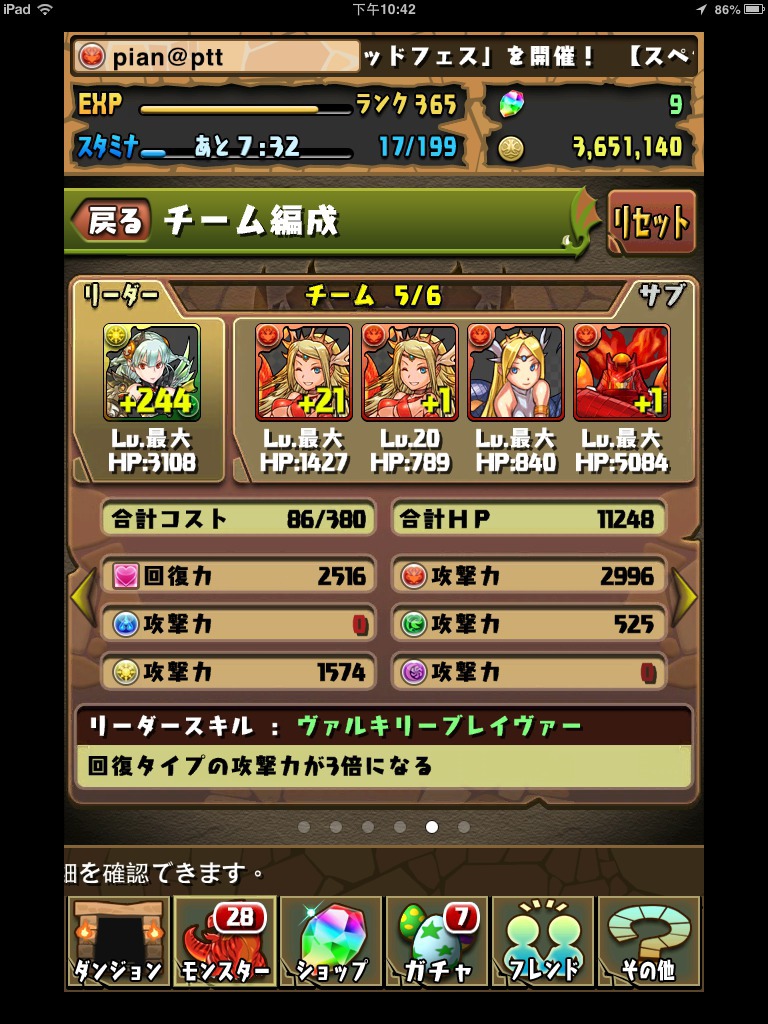Viewport: 768px width, 1024px height.
Task: Select the sub monster with +21
Action: point(304,372)
